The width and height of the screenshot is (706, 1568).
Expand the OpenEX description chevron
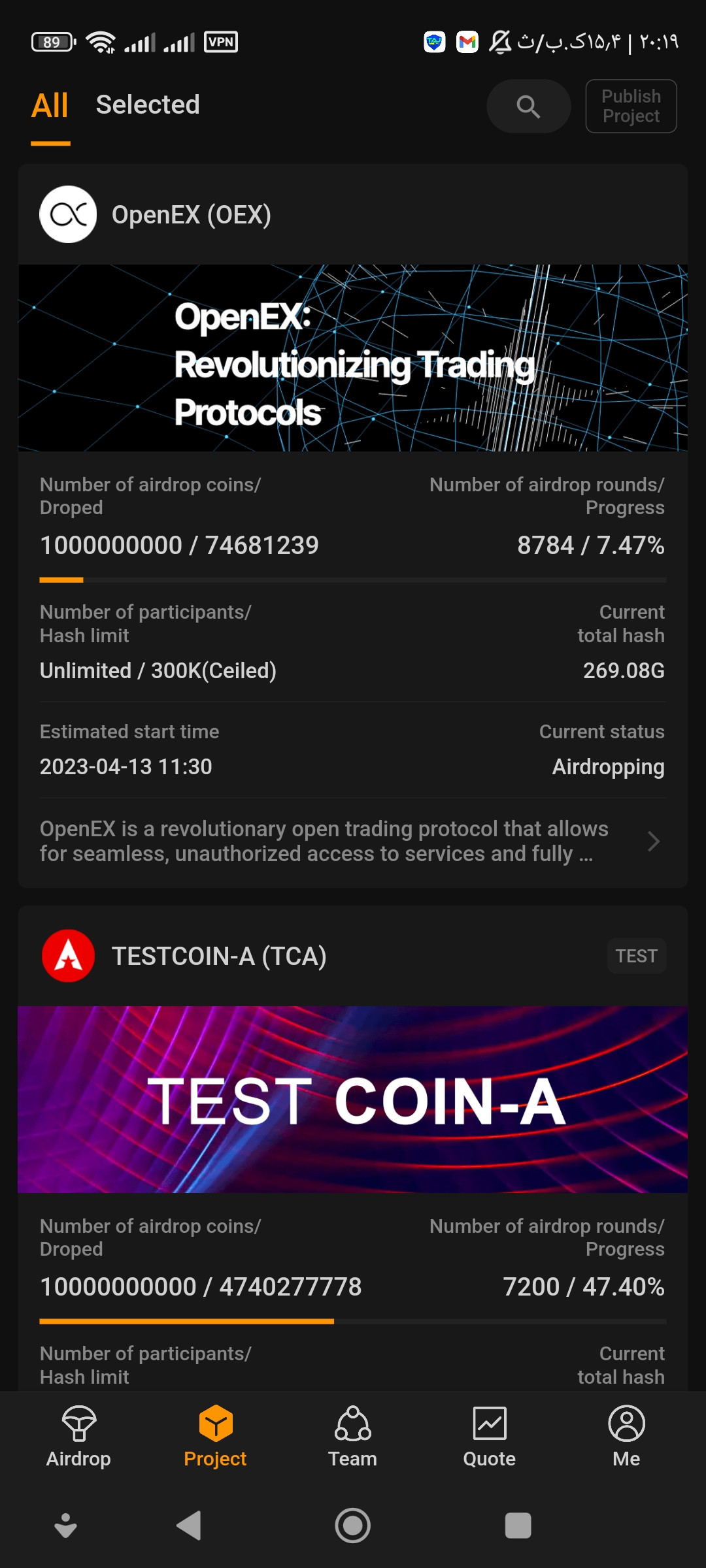point(653,841)
